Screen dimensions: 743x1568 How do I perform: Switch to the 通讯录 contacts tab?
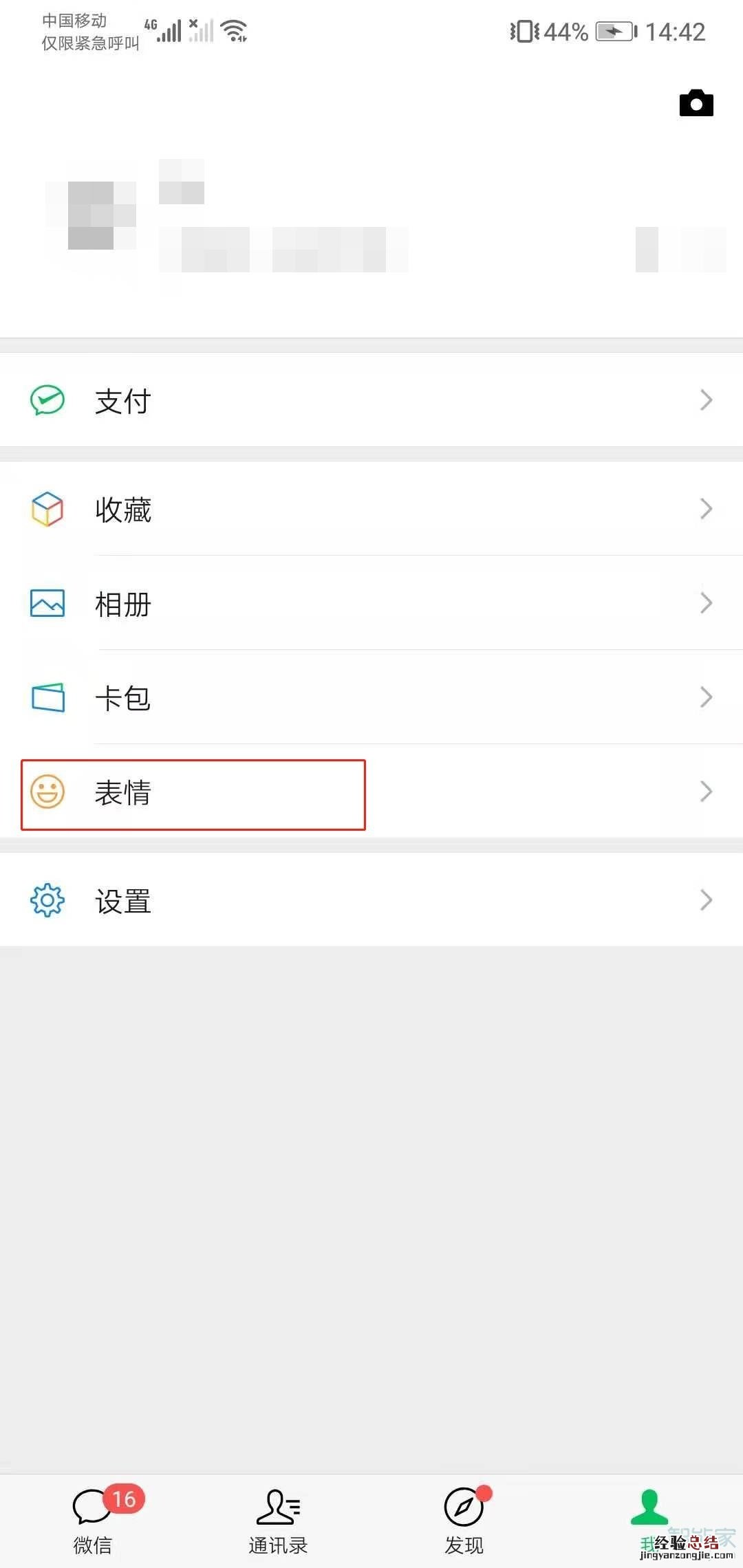click(x=278, y=1521)
